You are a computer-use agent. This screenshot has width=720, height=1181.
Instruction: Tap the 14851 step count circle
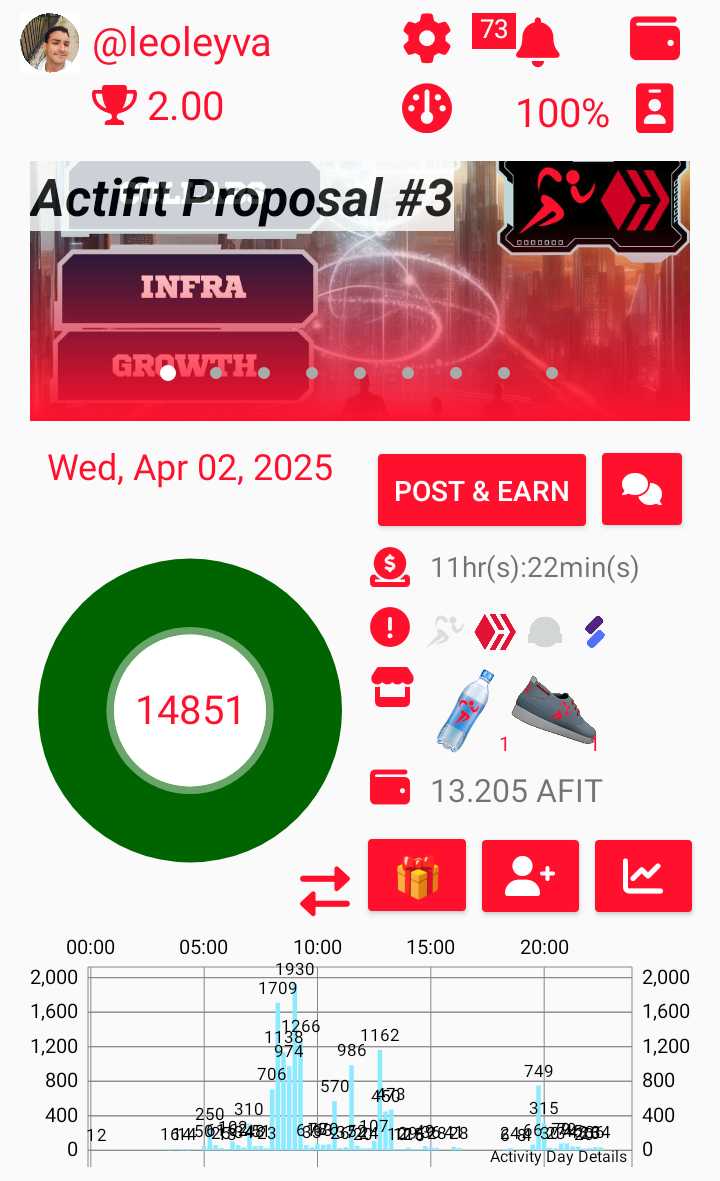click(x=190, y=710)
